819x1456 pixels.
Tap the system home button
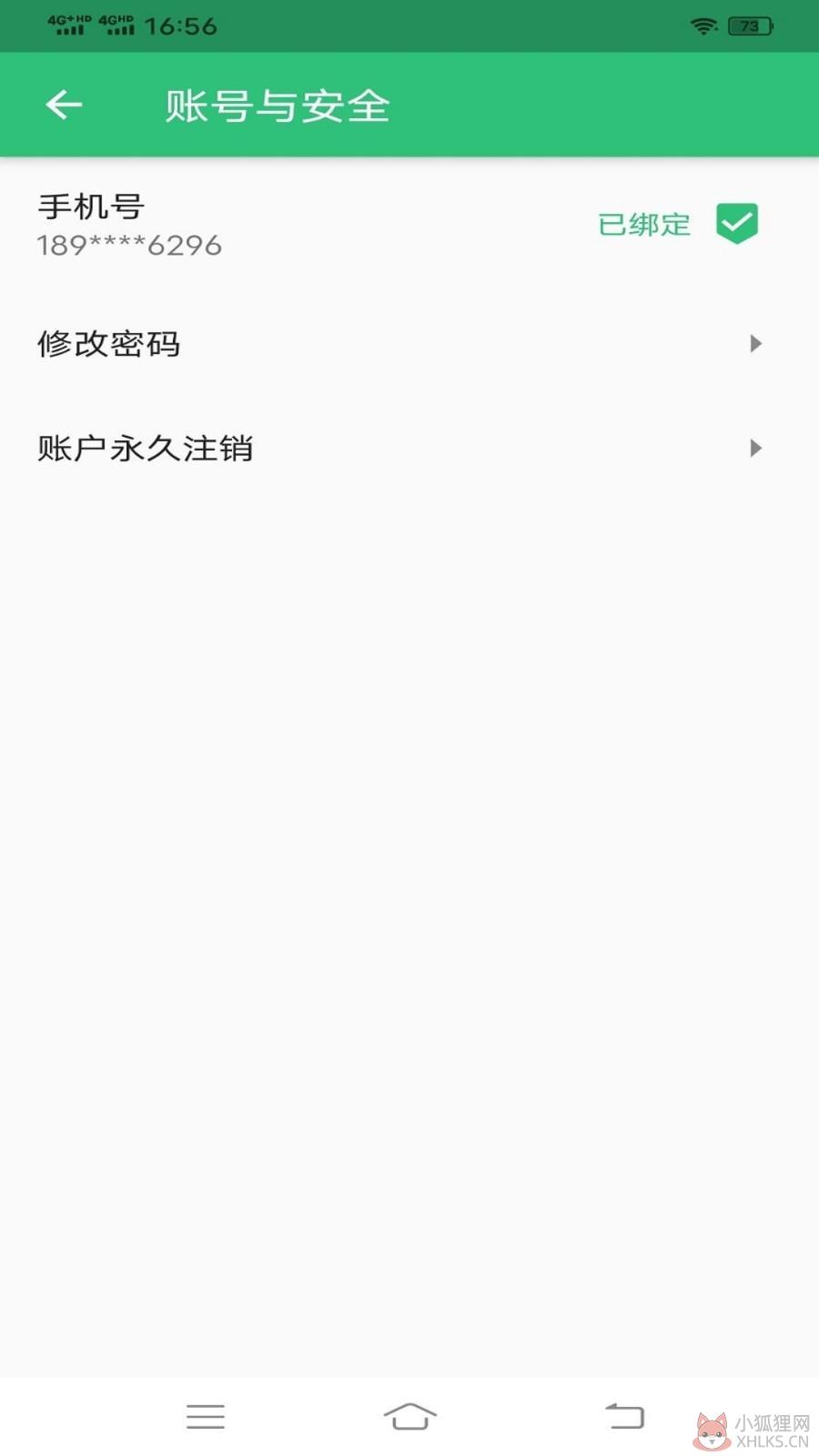point(409,1416)
